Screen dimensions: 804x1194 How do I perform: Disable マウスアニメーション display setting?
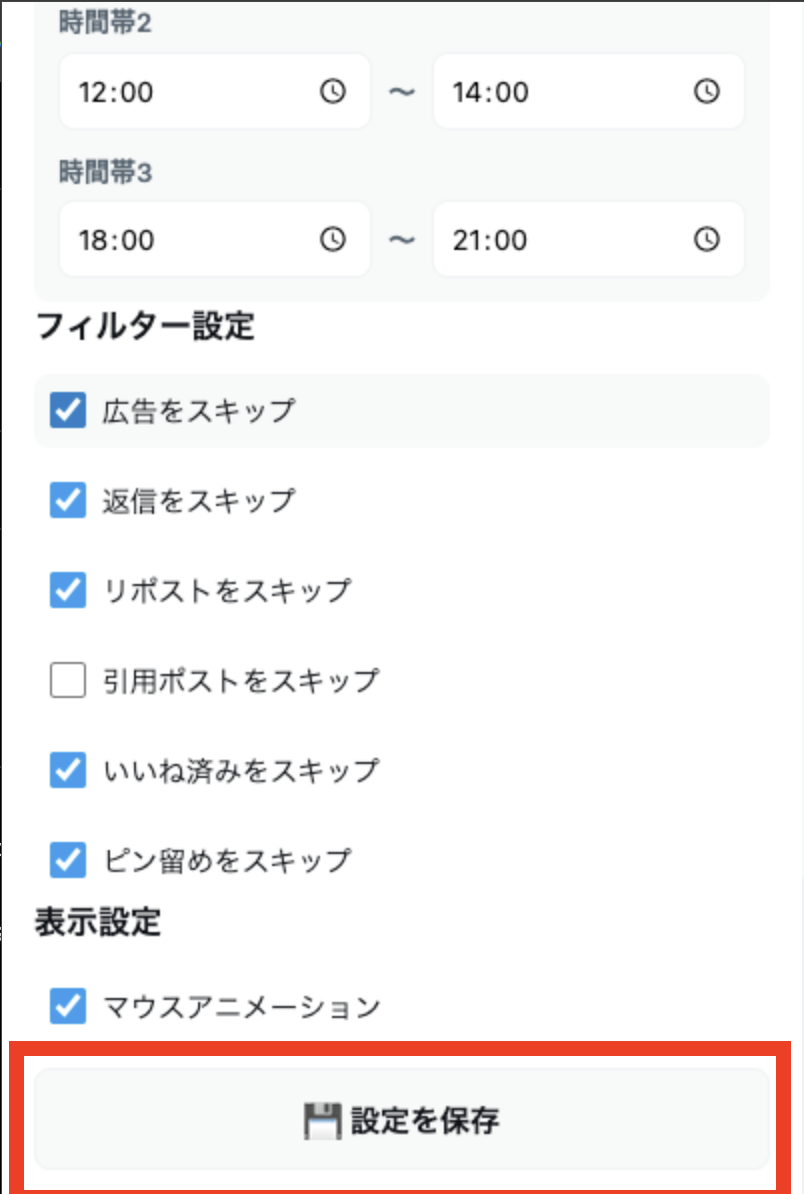point(68,1006)
